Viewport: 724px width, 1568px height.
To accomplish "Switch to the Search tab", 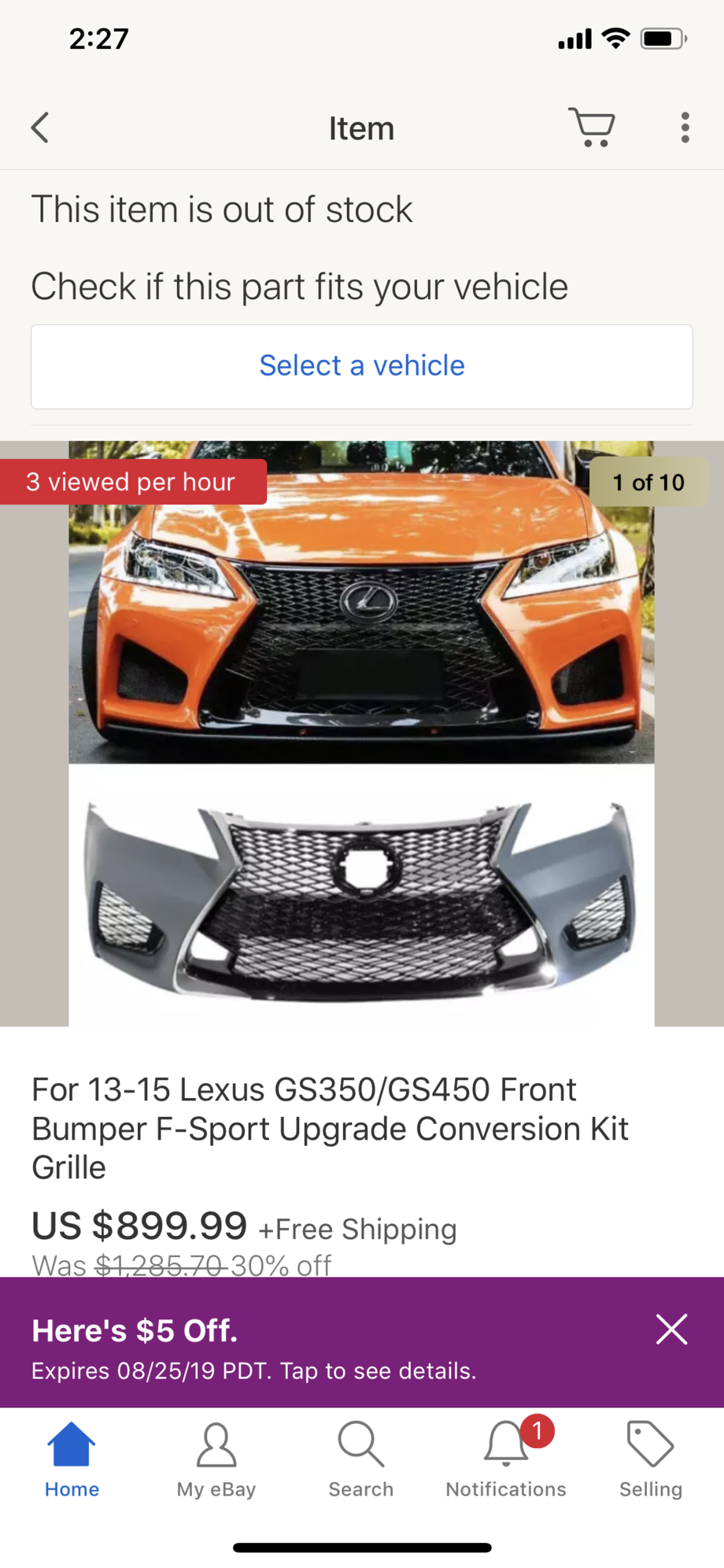I will coord(361,1460).
